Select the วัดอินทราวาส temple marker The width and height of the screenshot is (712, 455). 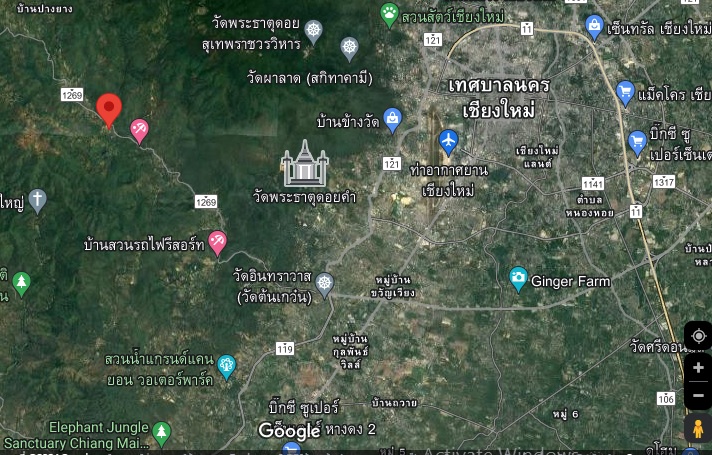tap(325, 286)
